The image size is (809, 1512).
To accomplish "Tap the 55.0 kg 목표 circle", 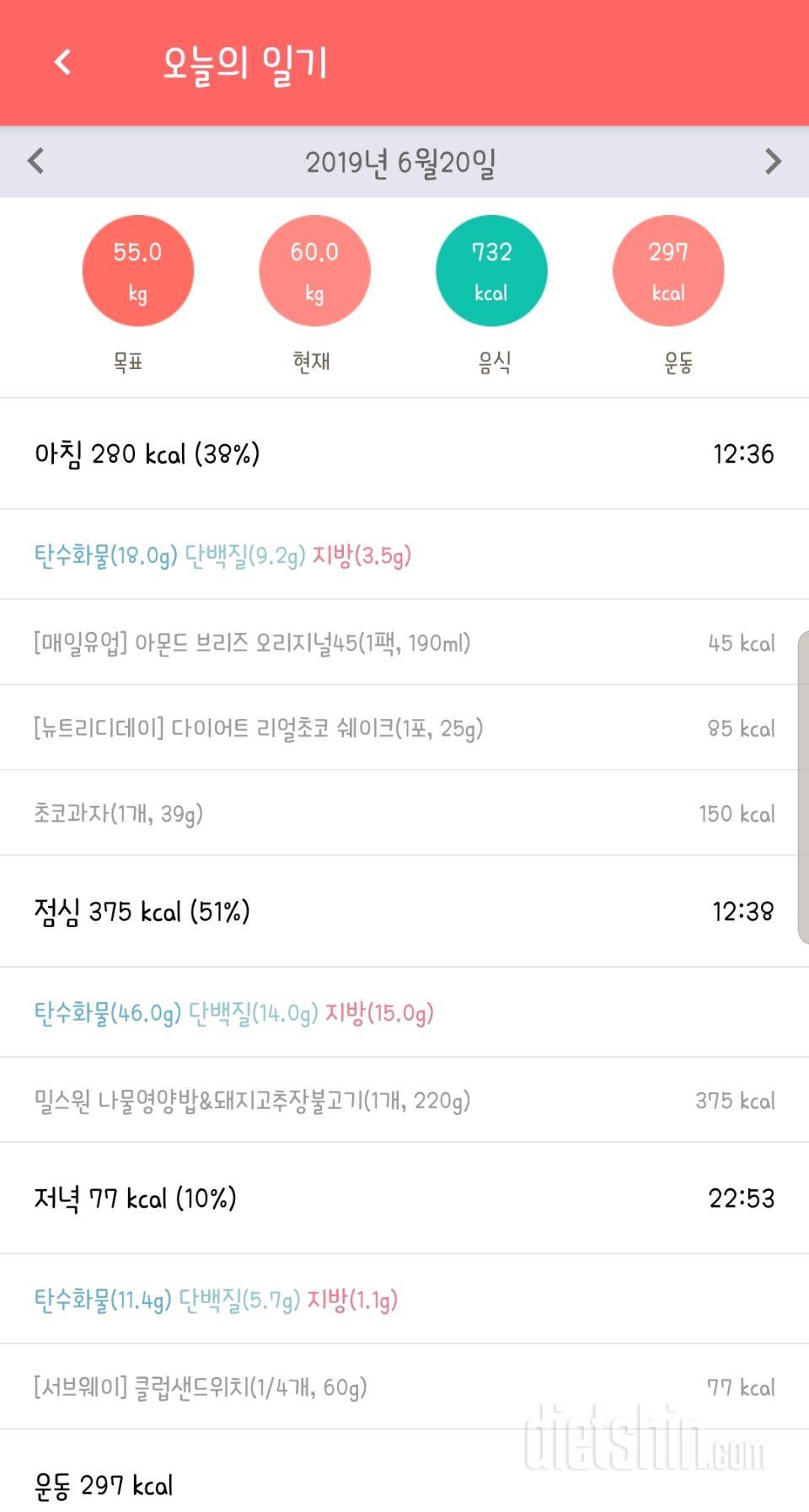I will coord(137,271).
